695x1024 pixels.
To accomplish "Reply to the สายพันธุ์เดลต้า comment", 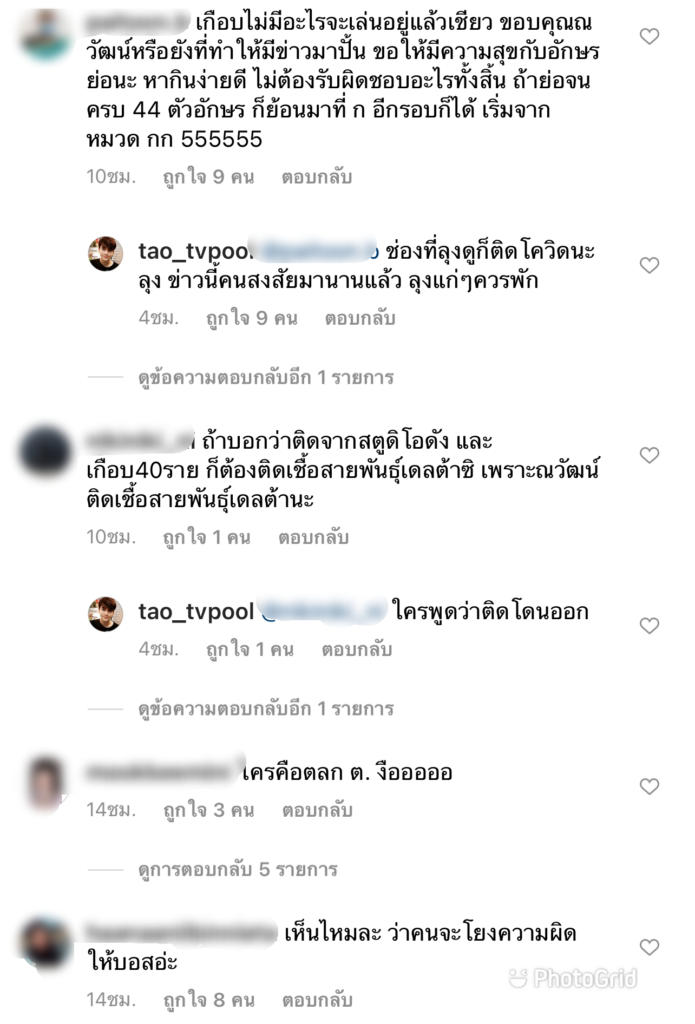I will tap(313, 537).
